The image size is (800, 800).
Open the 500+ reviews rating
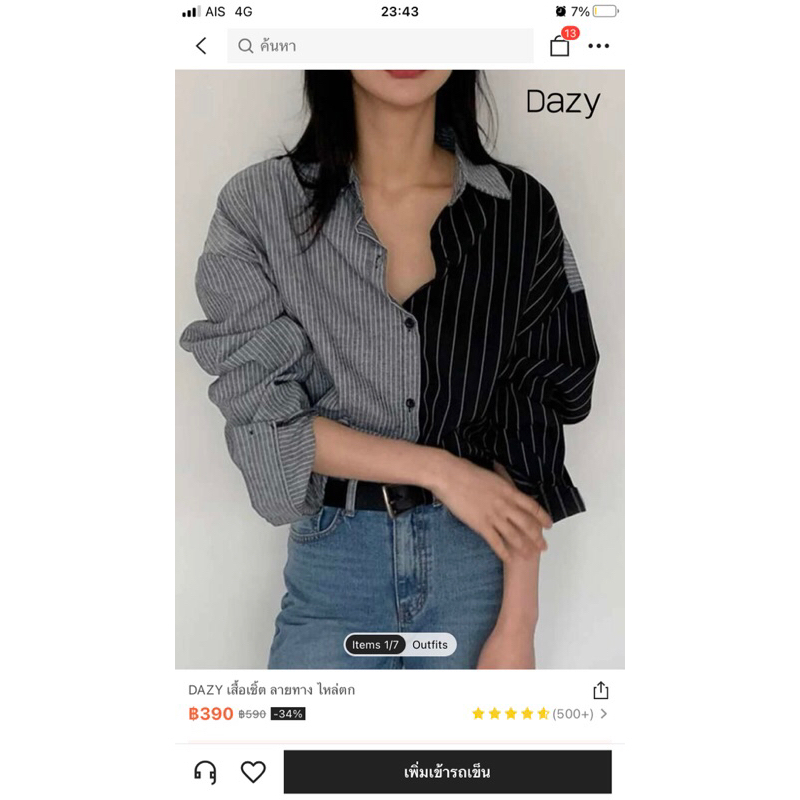(540, 714)
